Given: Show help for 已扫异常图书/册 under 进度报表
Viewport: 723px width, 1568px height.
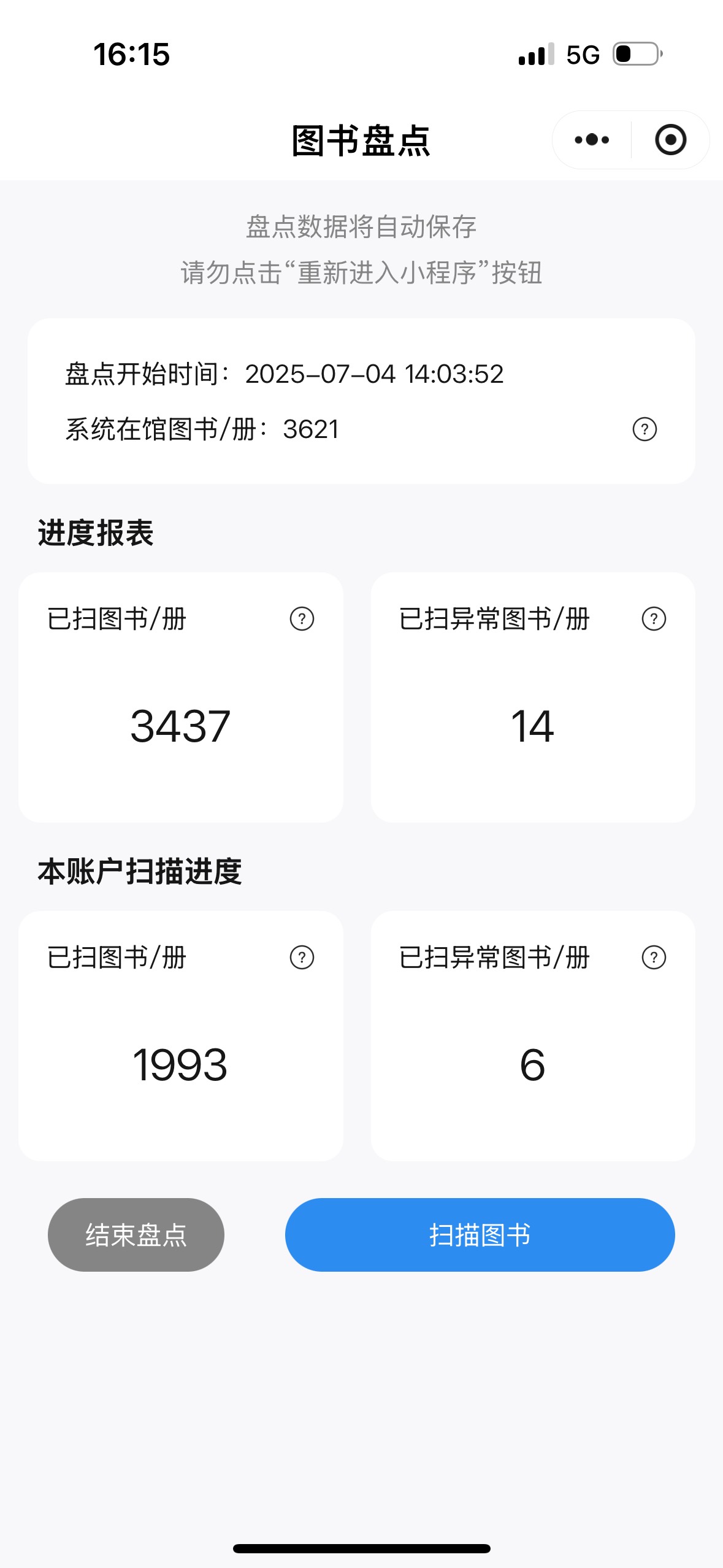Looking at the screenshot, I should 654,619.
